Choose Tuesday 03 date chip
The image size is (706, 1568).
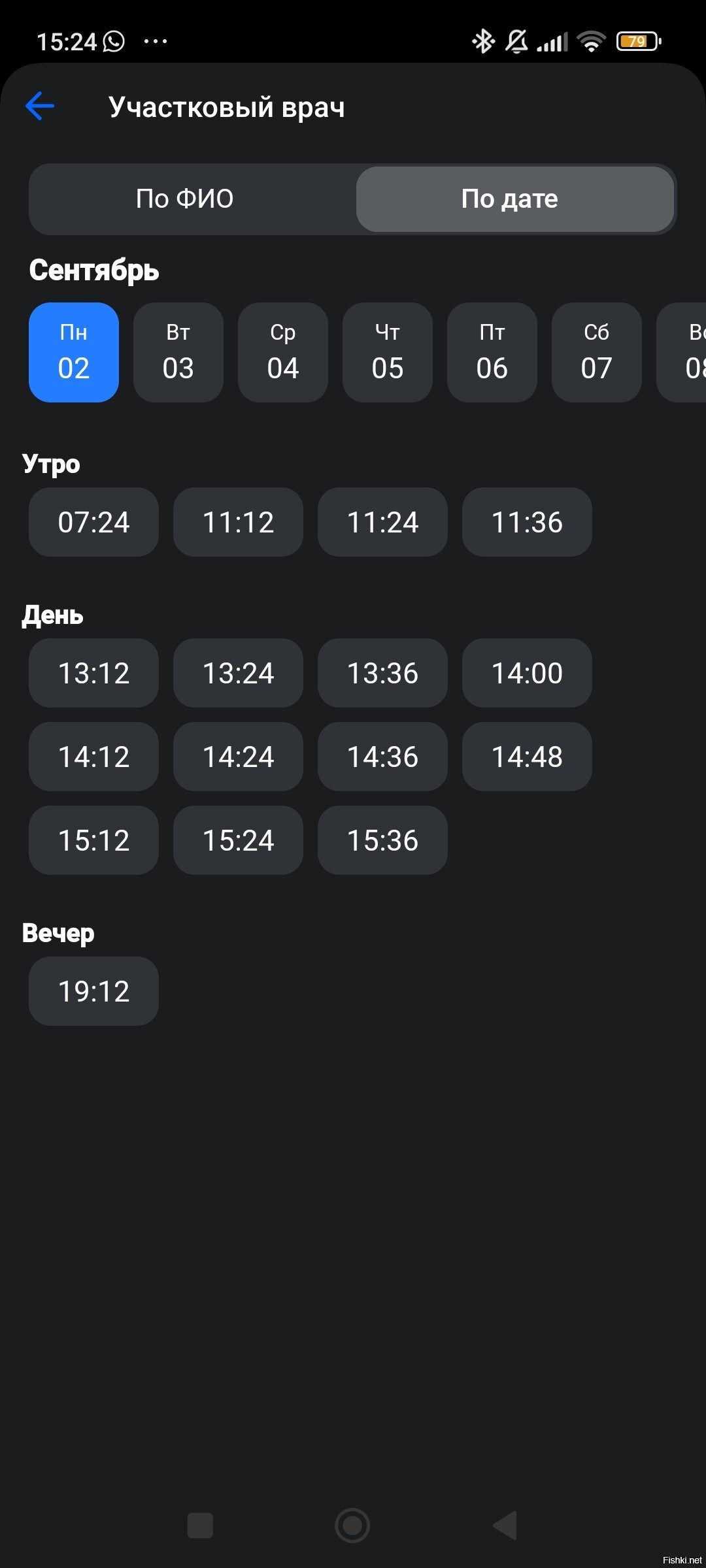point(178,352)
